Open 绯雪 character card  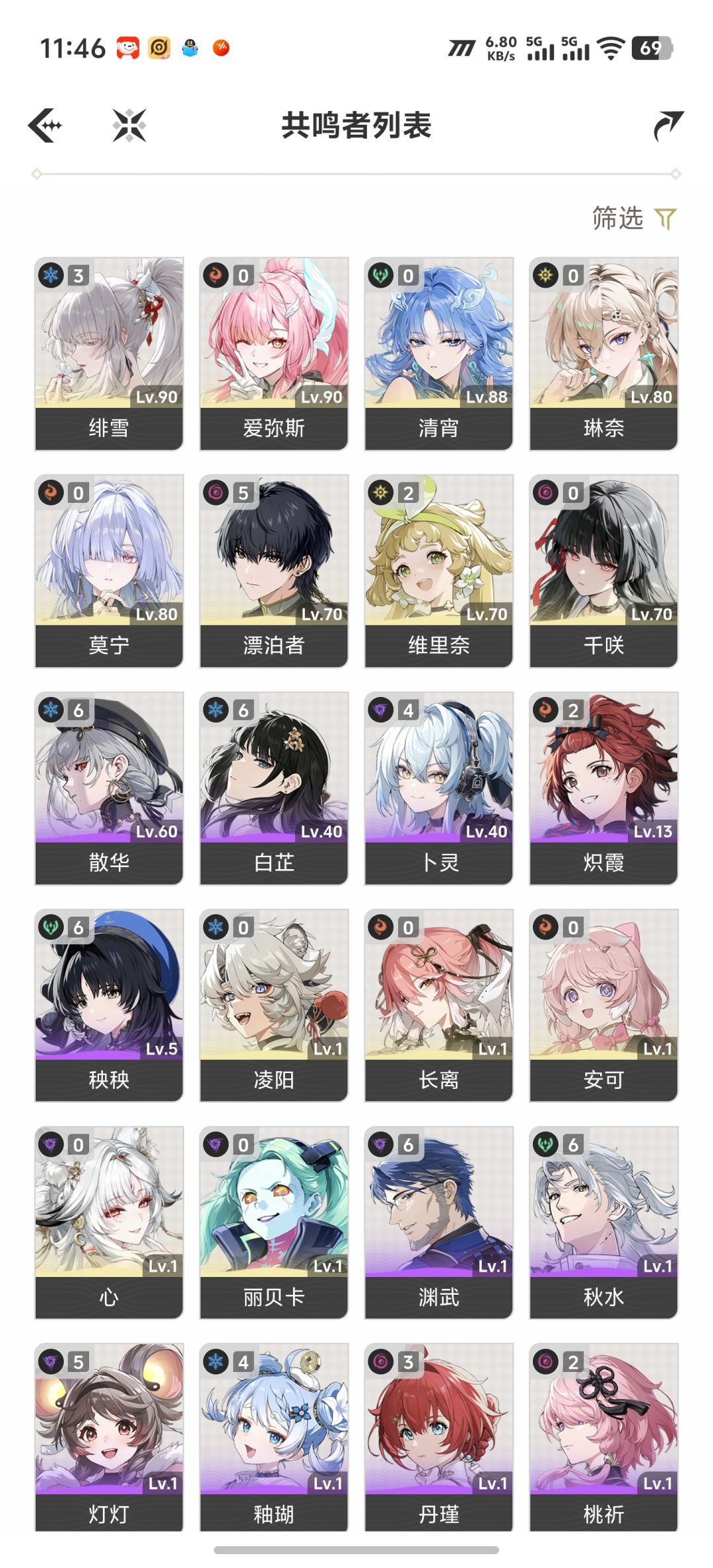click(x=109, y=354)
